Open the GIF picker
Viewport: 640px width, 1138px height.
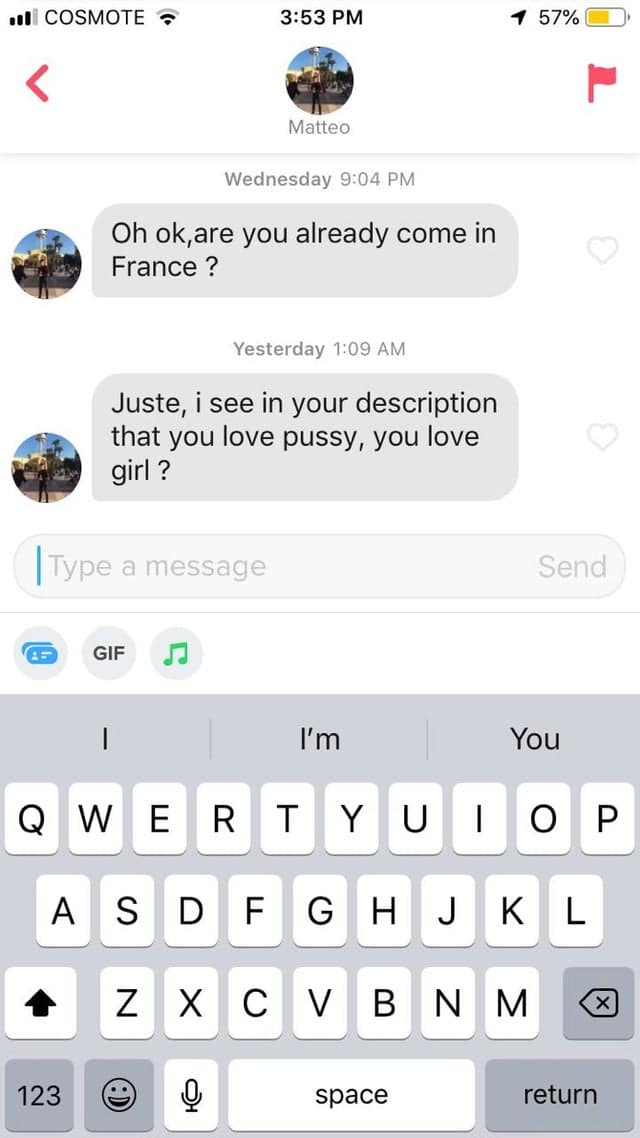[109, 653]
